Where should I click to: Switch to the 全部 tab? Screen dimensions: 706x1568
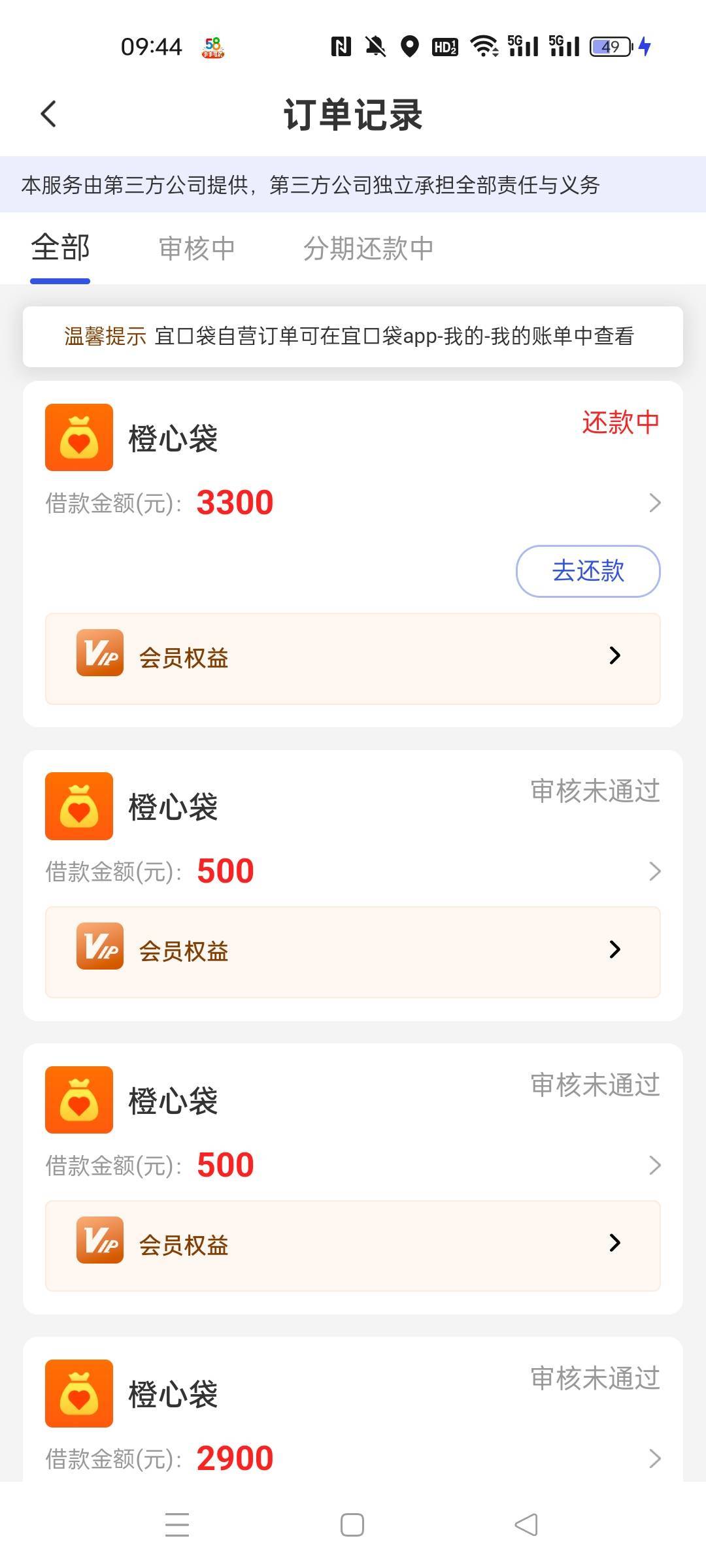[60, 249]
